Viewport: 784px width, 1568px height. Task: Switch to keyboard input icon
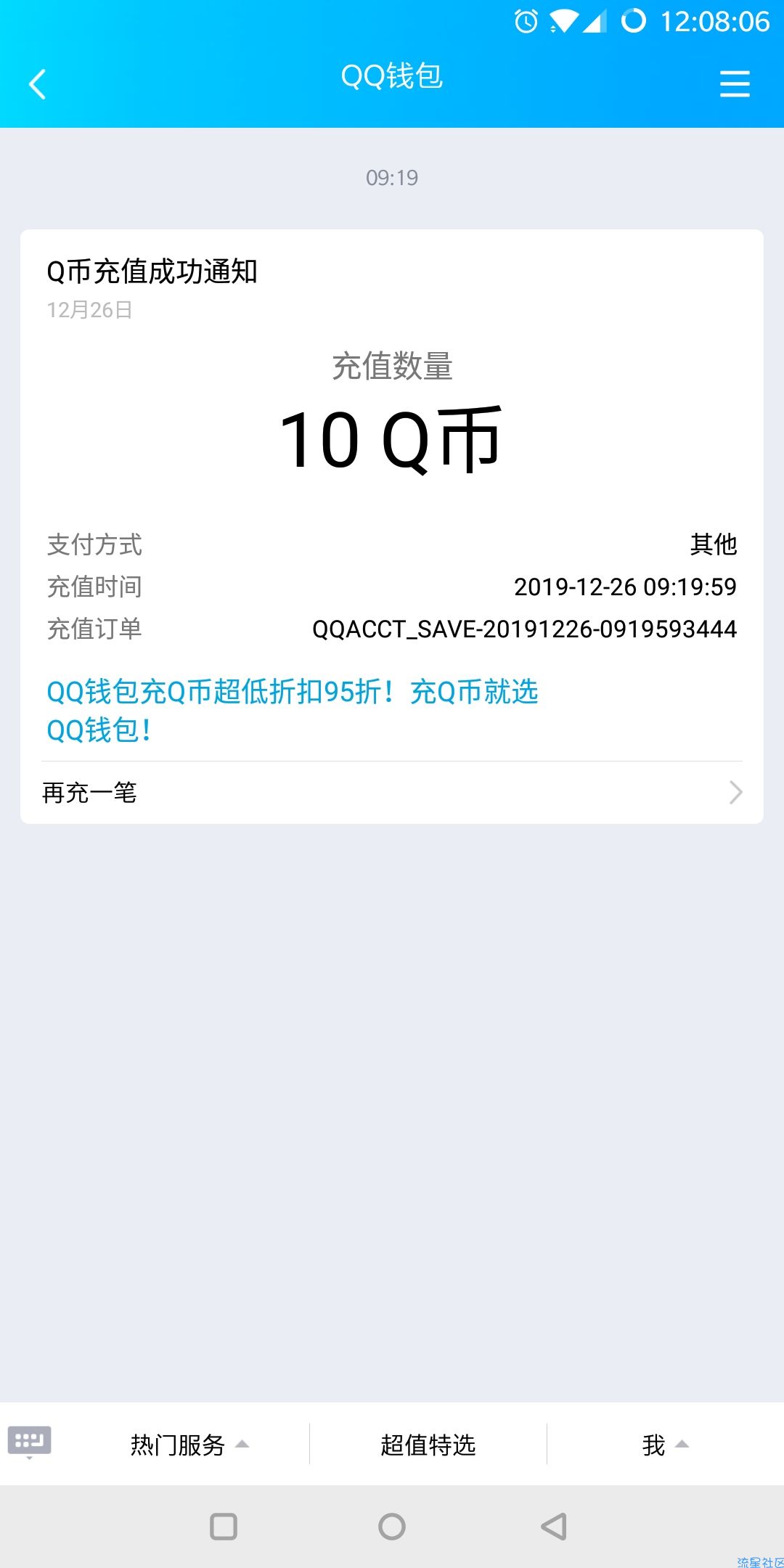point(29,1442)
